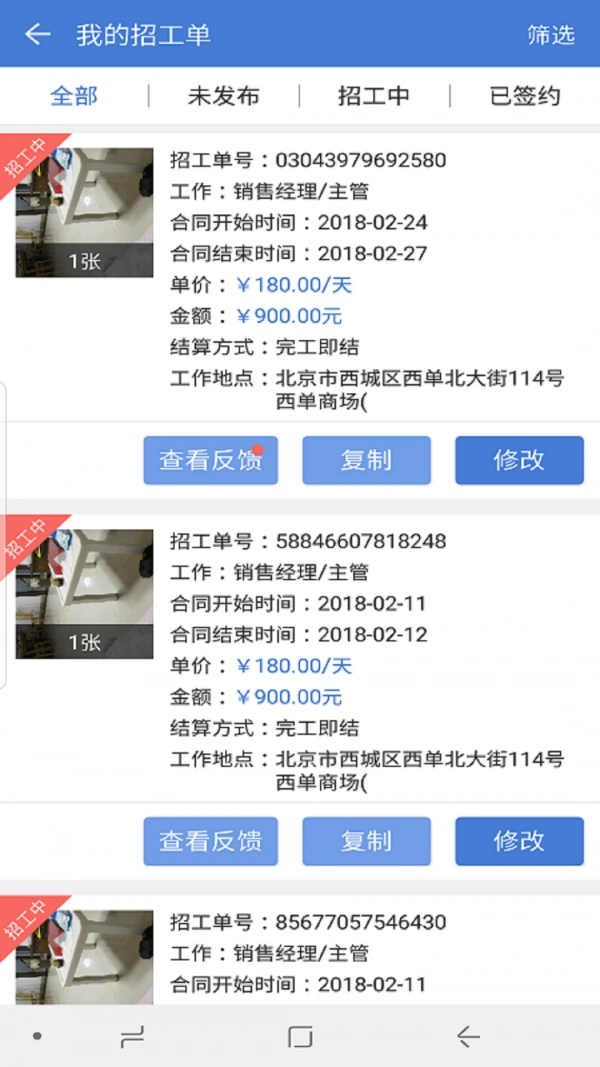Image resolution: width=600 pixels, height=1067 pixels.
Task: Switch to the 已签约 tab
Action: click(525, 96)
